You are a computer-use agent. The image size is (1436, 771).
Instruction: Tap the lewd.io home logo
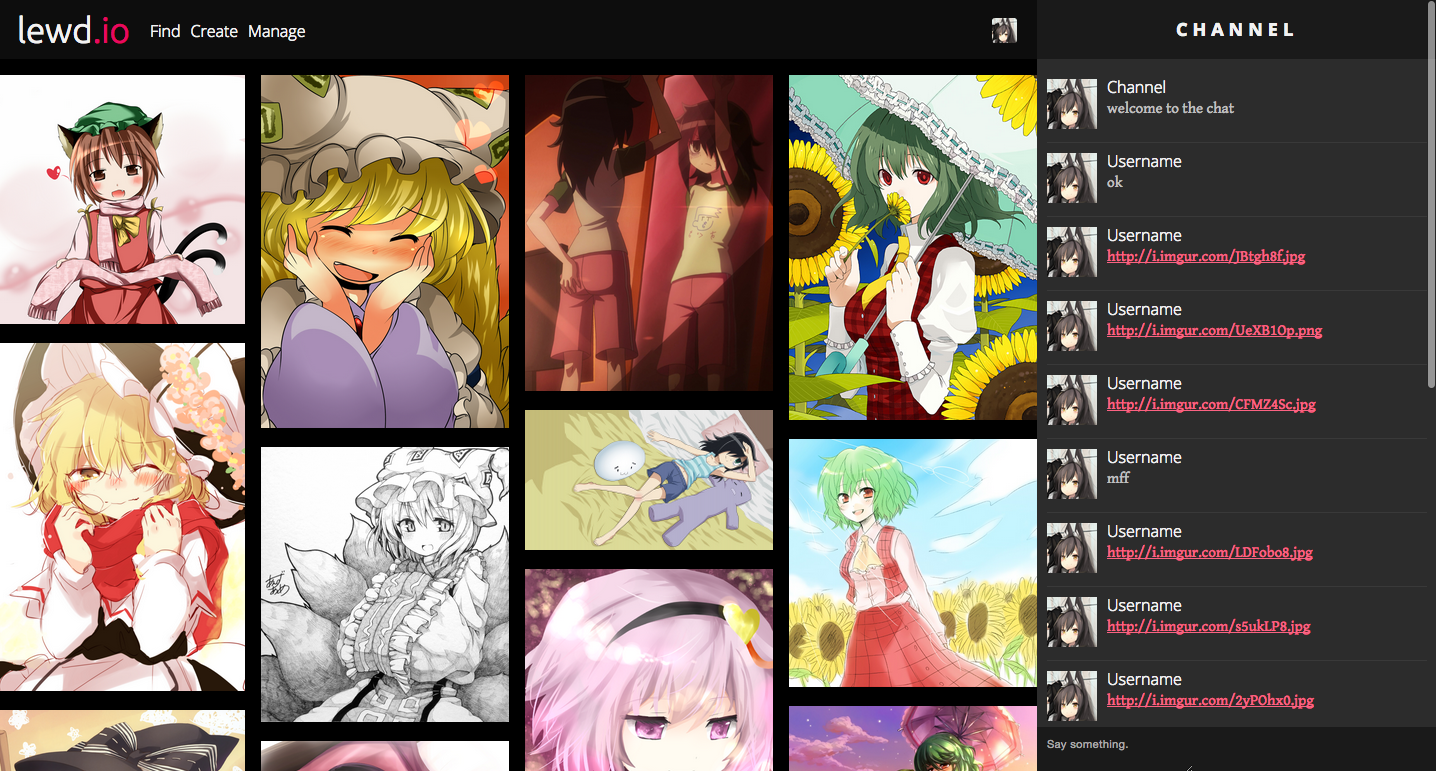(73, 31)
